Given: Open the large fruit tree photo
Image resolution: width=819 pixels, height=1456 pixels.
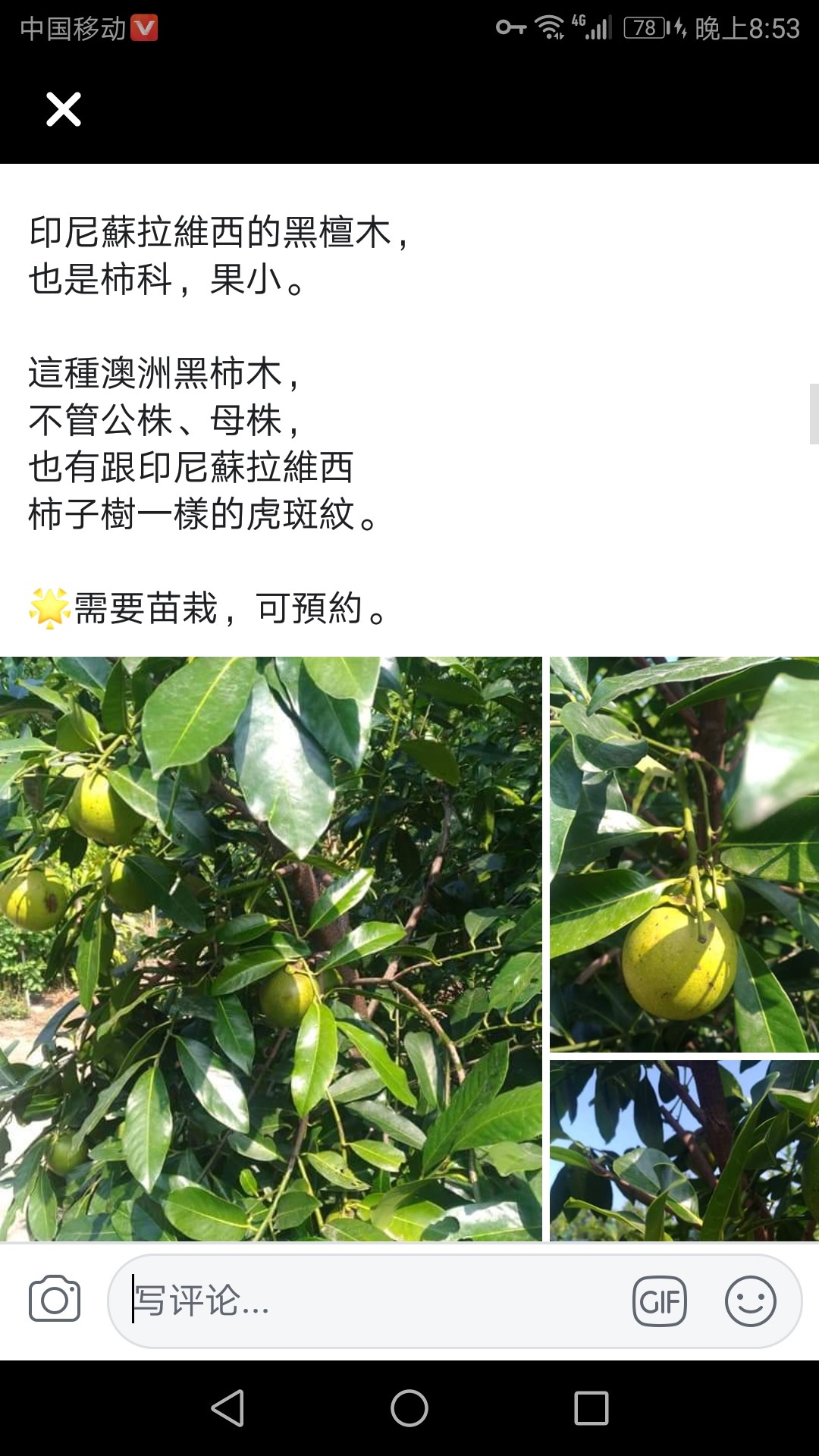Looking at the screenshot, I should [x=271, y=949].
